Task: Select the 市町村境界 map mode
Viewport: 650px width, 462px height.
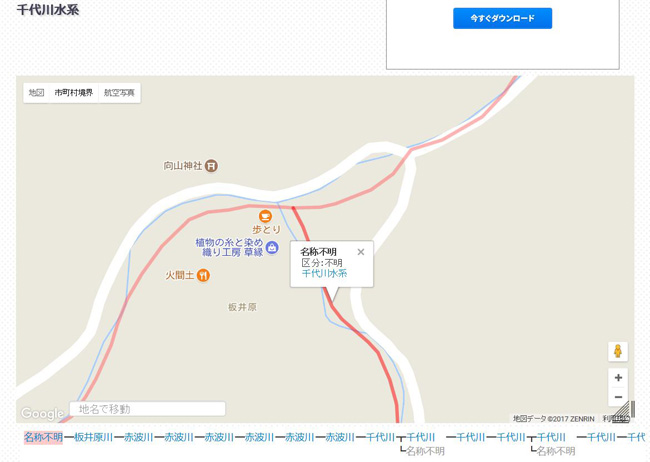Action: tap(74, 93)
